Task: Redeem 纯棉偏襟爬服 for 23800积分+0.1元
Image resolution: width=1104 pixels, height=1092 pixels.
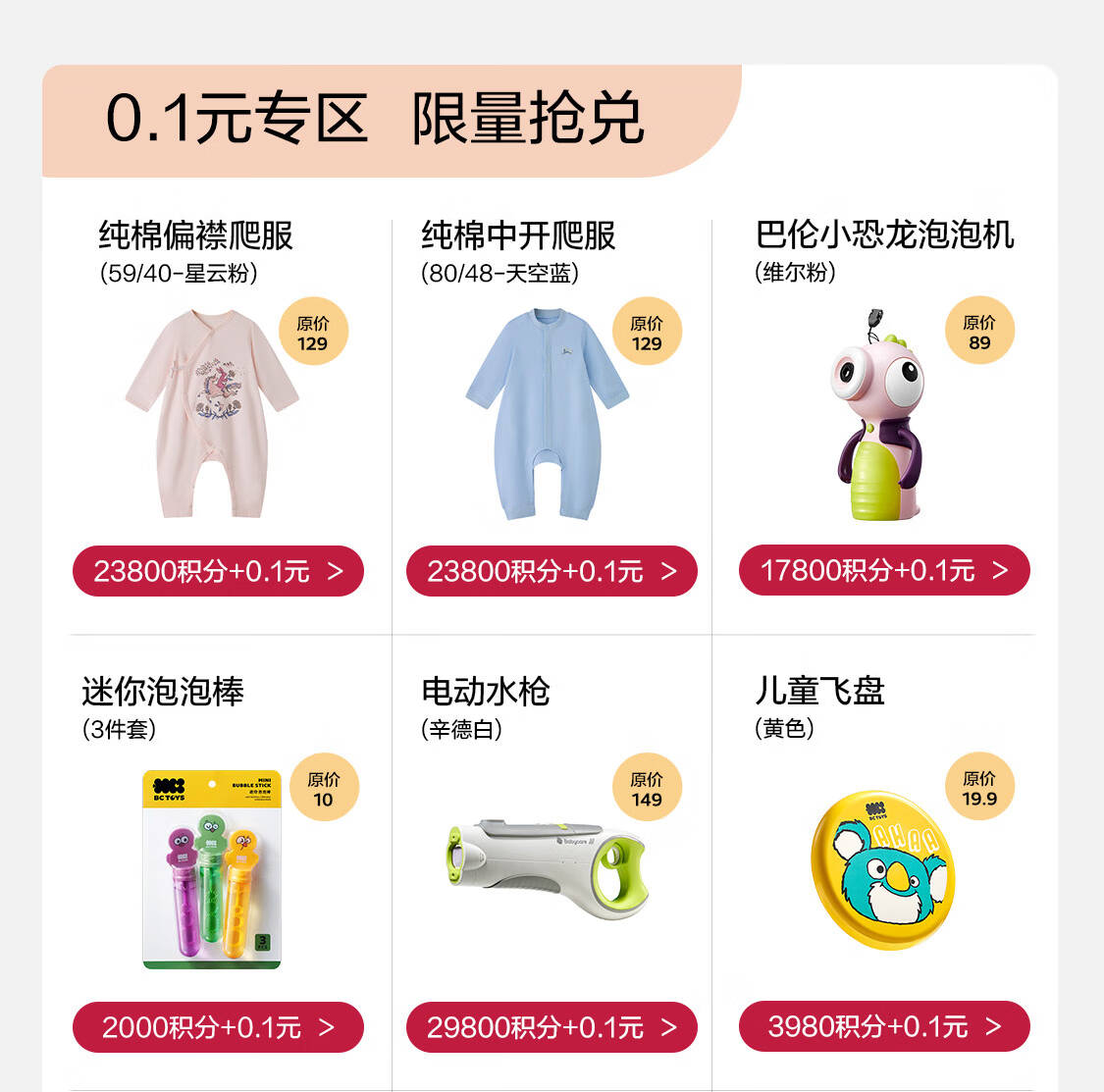Action: pos(218,571)
